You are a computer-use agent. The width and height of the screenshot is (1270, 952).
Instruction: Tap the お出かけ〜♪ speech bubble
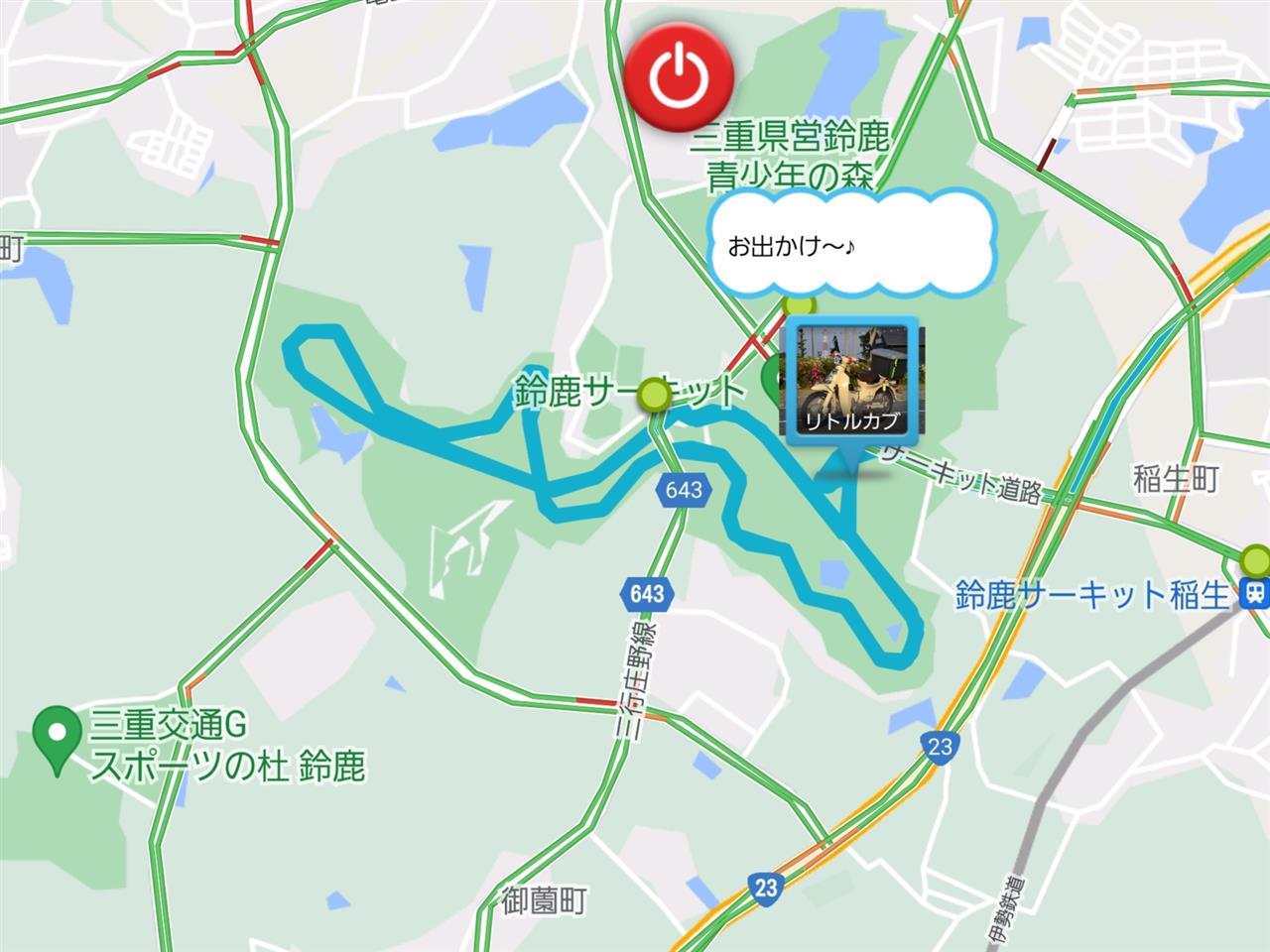pos(852,245)
